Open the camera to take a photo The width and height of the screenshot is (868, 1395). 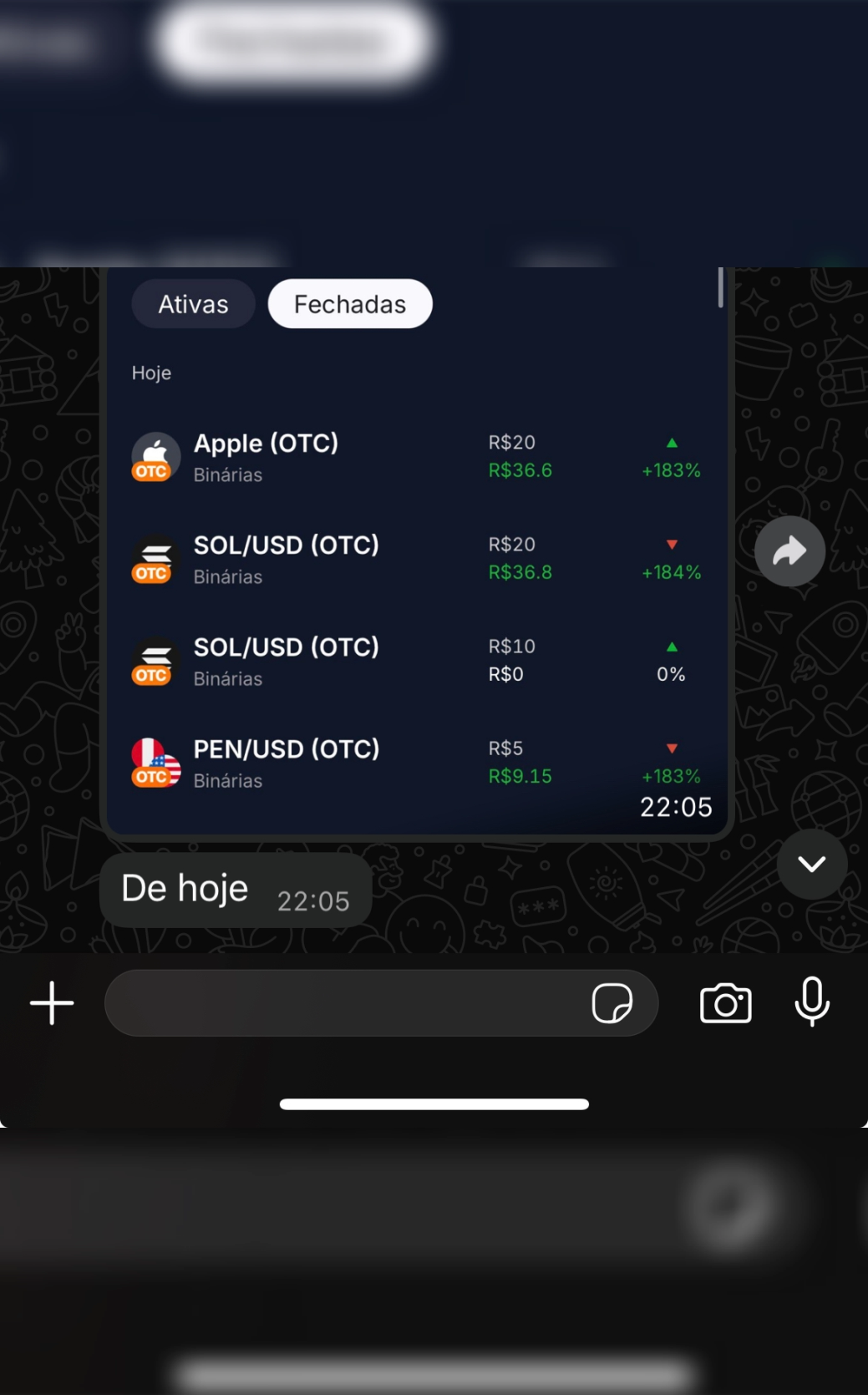tap(725, 1002)
